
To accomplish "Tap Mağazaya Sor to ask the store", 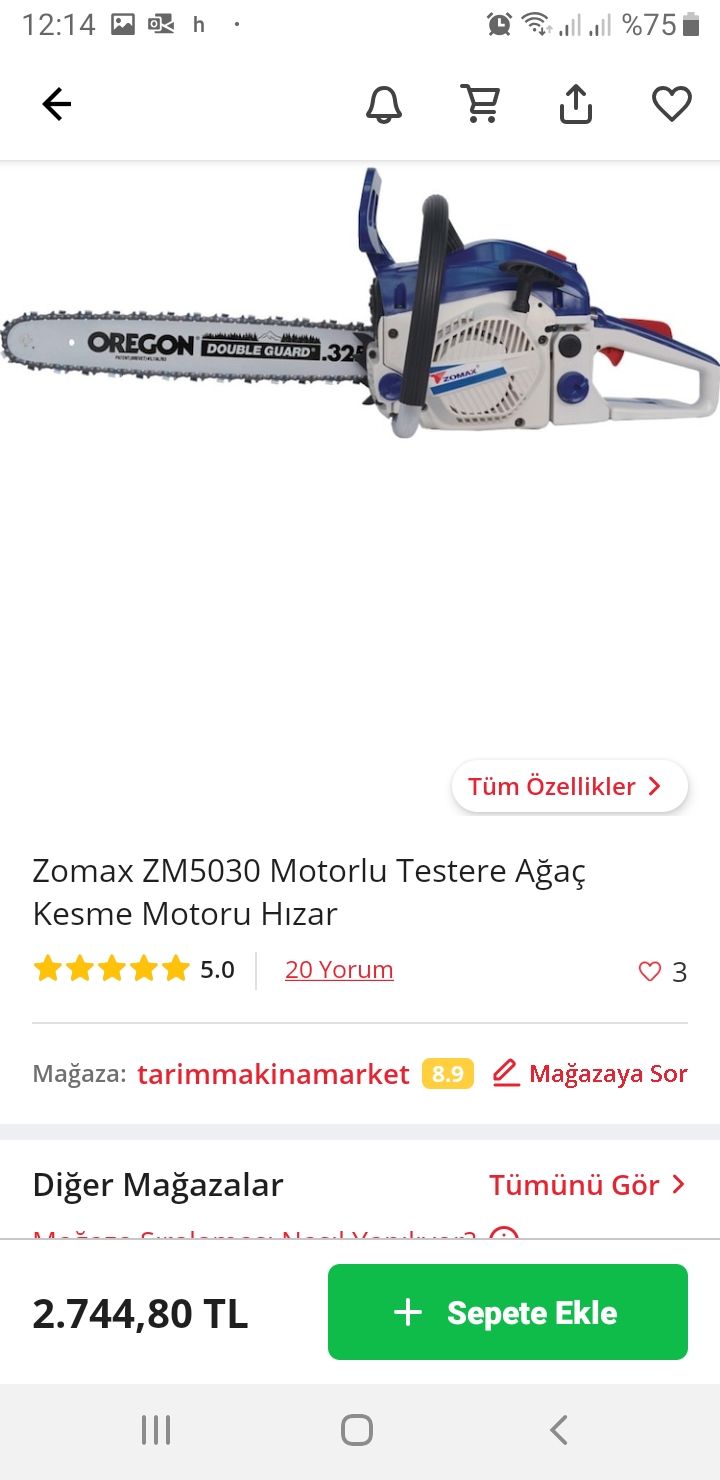I will (x=590, y=1074).
